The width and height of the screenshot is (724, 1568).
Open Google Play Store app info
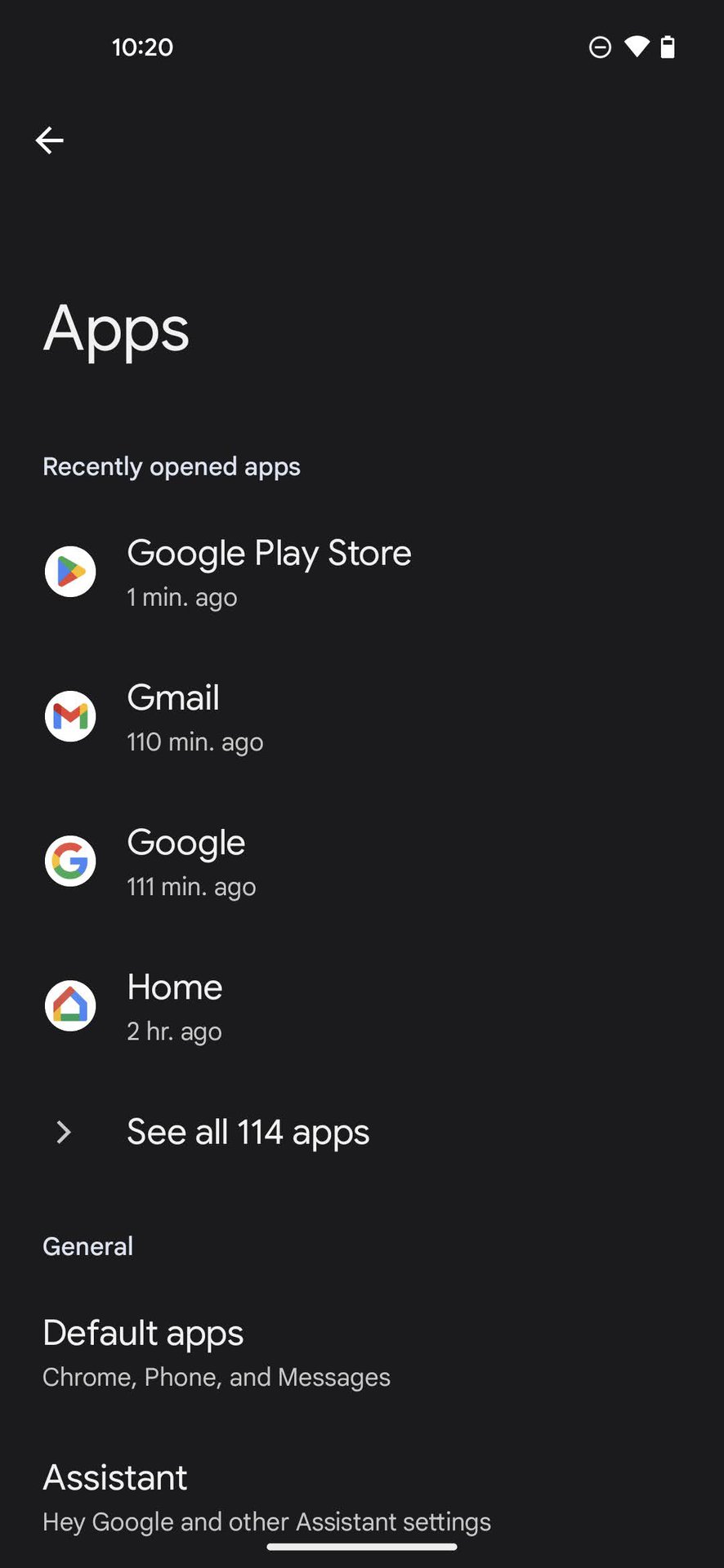[x=268, y=572]
